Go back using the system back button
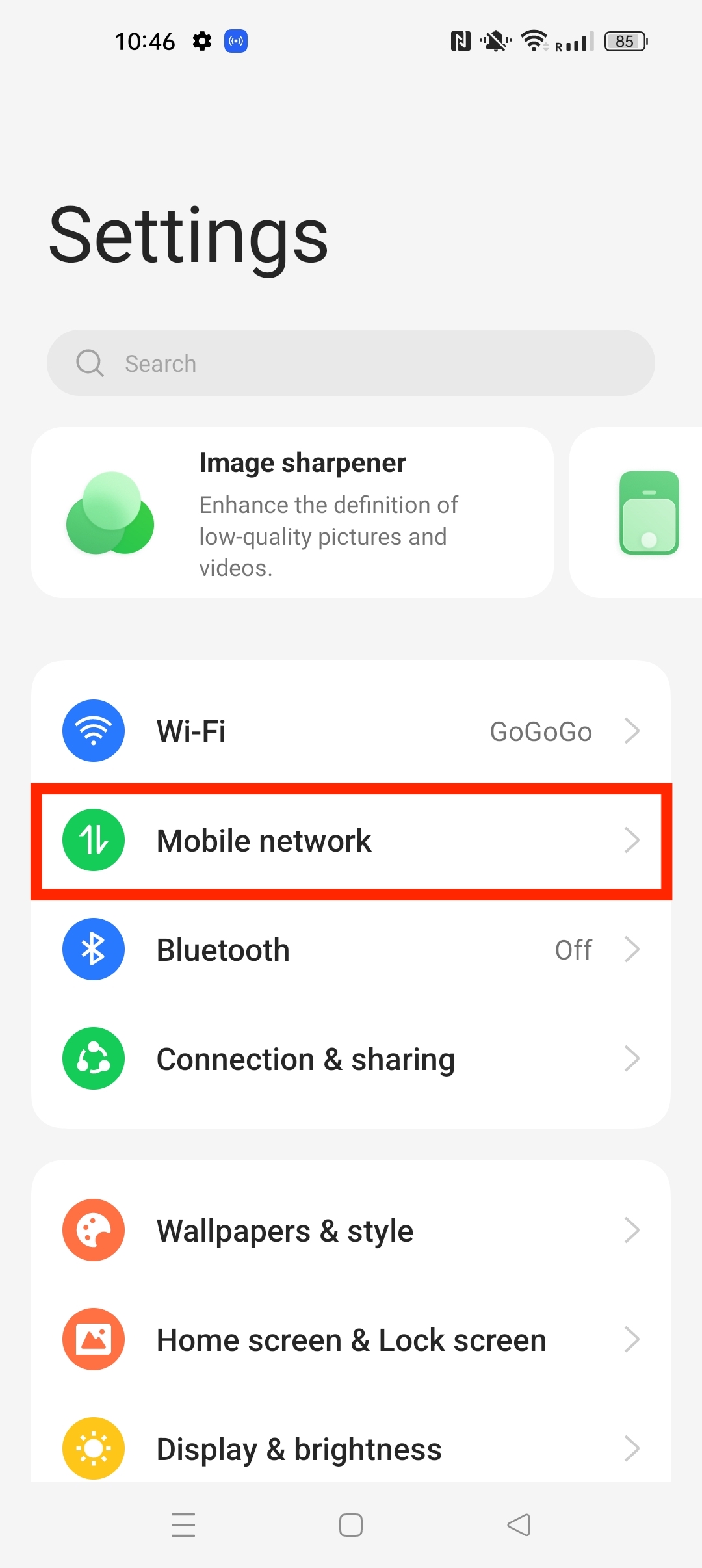This screenshot has width=702, height=1568. tap(519, 1524)
